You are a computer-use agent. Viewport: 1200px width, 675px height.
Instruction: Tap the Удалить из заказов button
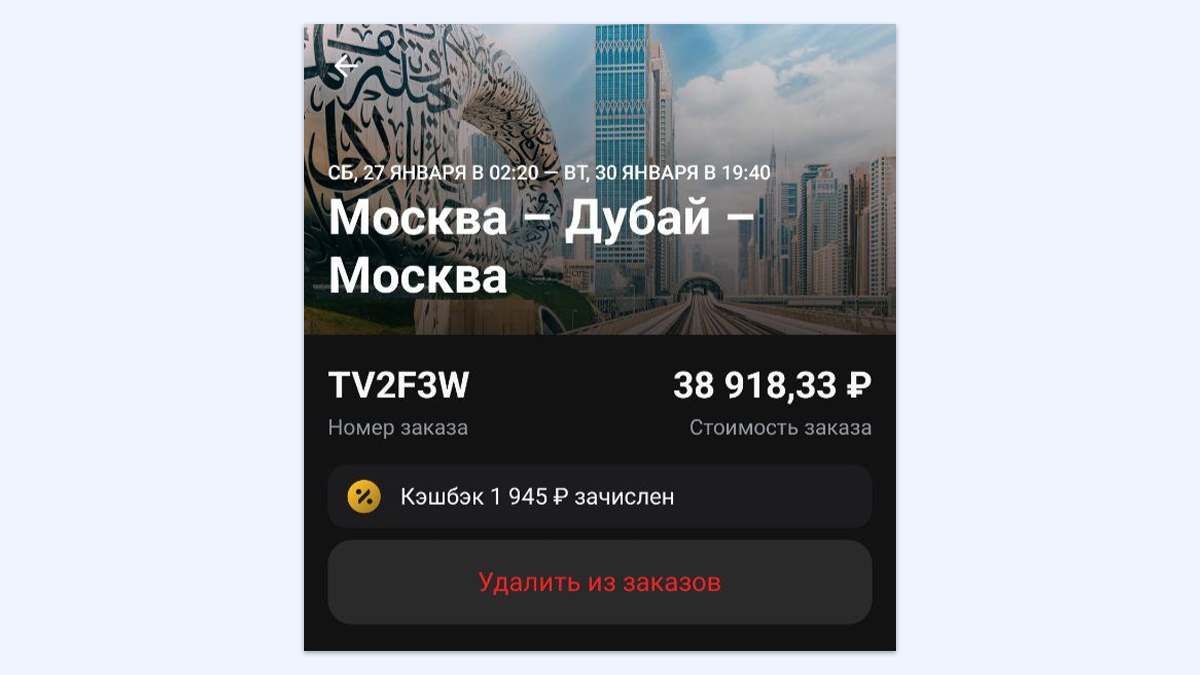[x=599, y=582]
